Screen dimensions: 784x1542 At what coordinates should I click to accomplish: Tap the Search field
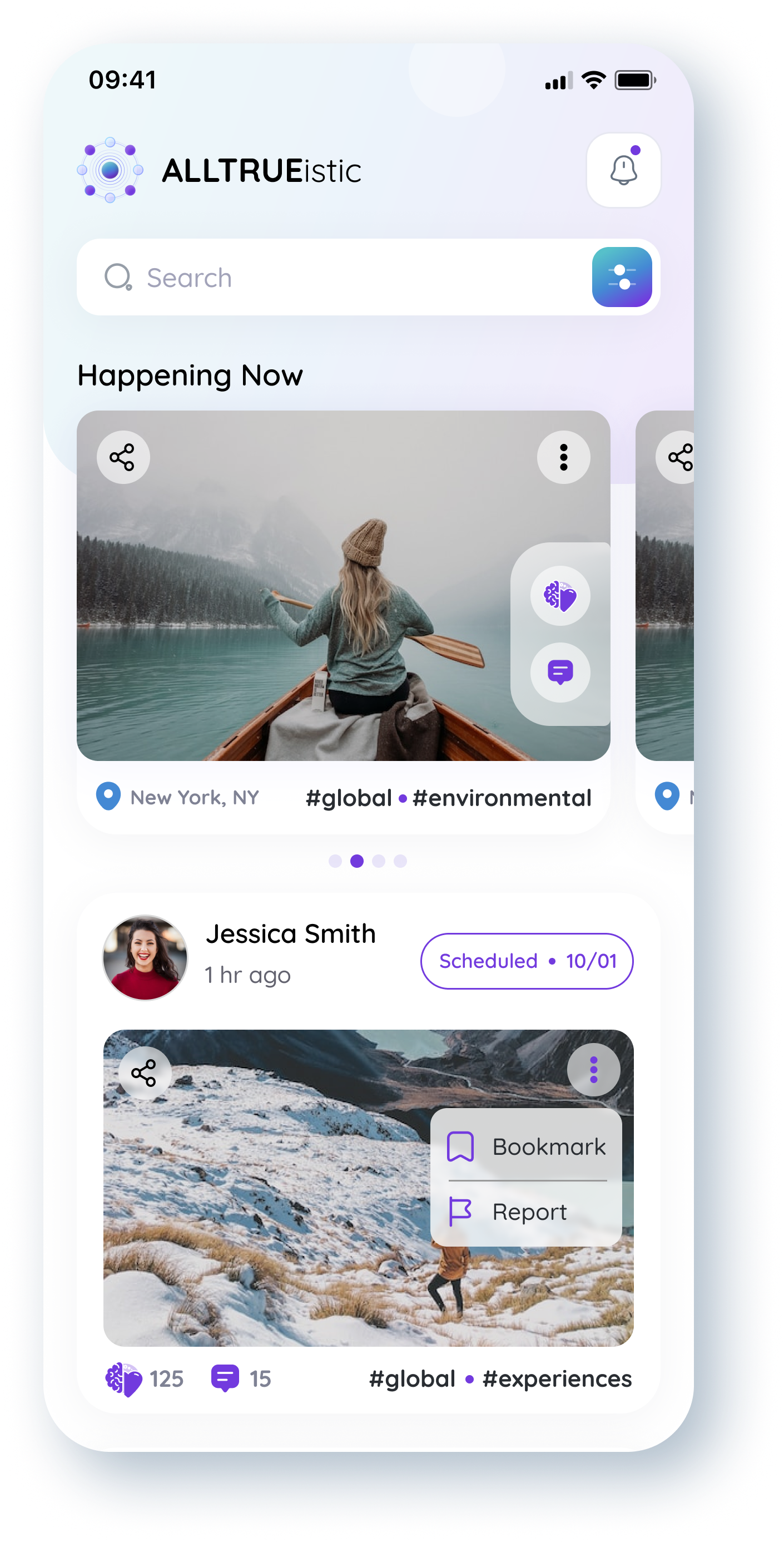coord(347,278)
